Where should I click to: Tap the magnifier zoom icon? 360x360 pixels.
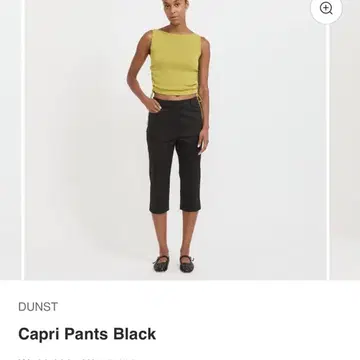point(326,8)
